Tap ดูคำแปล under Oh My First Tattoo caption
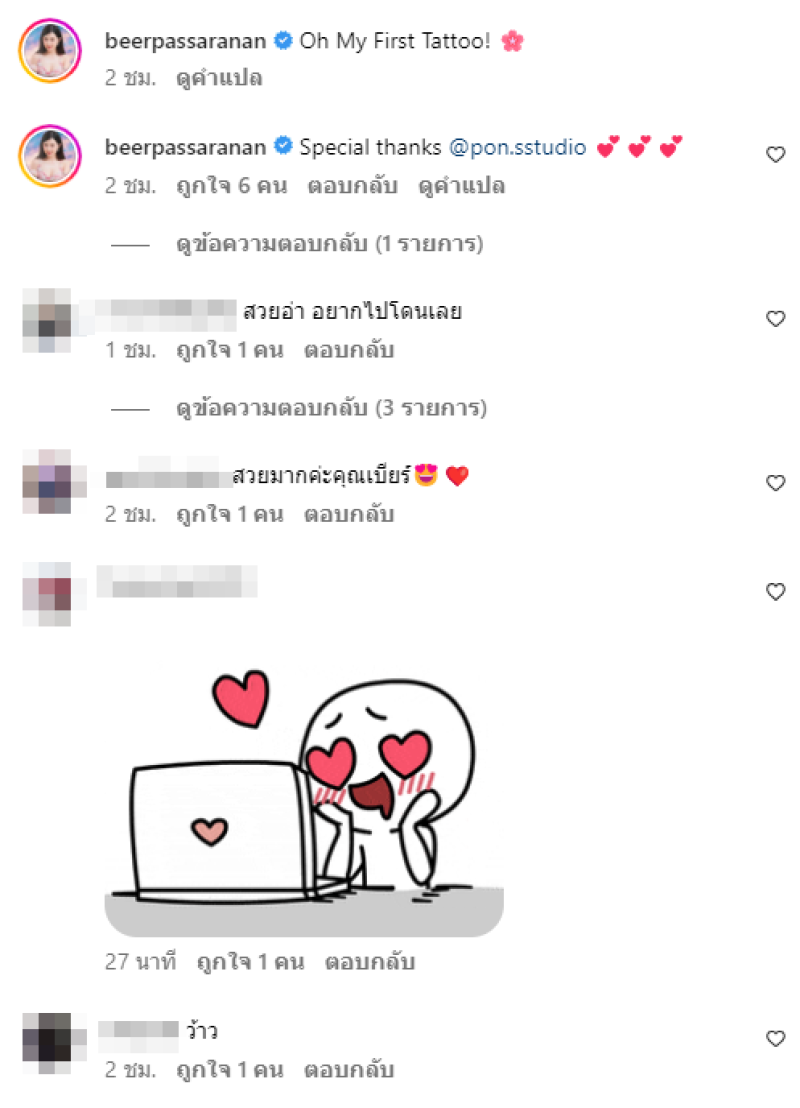The height and width of the screenshot is (1108, 800). pyautogui.click(x=219, y=78)
